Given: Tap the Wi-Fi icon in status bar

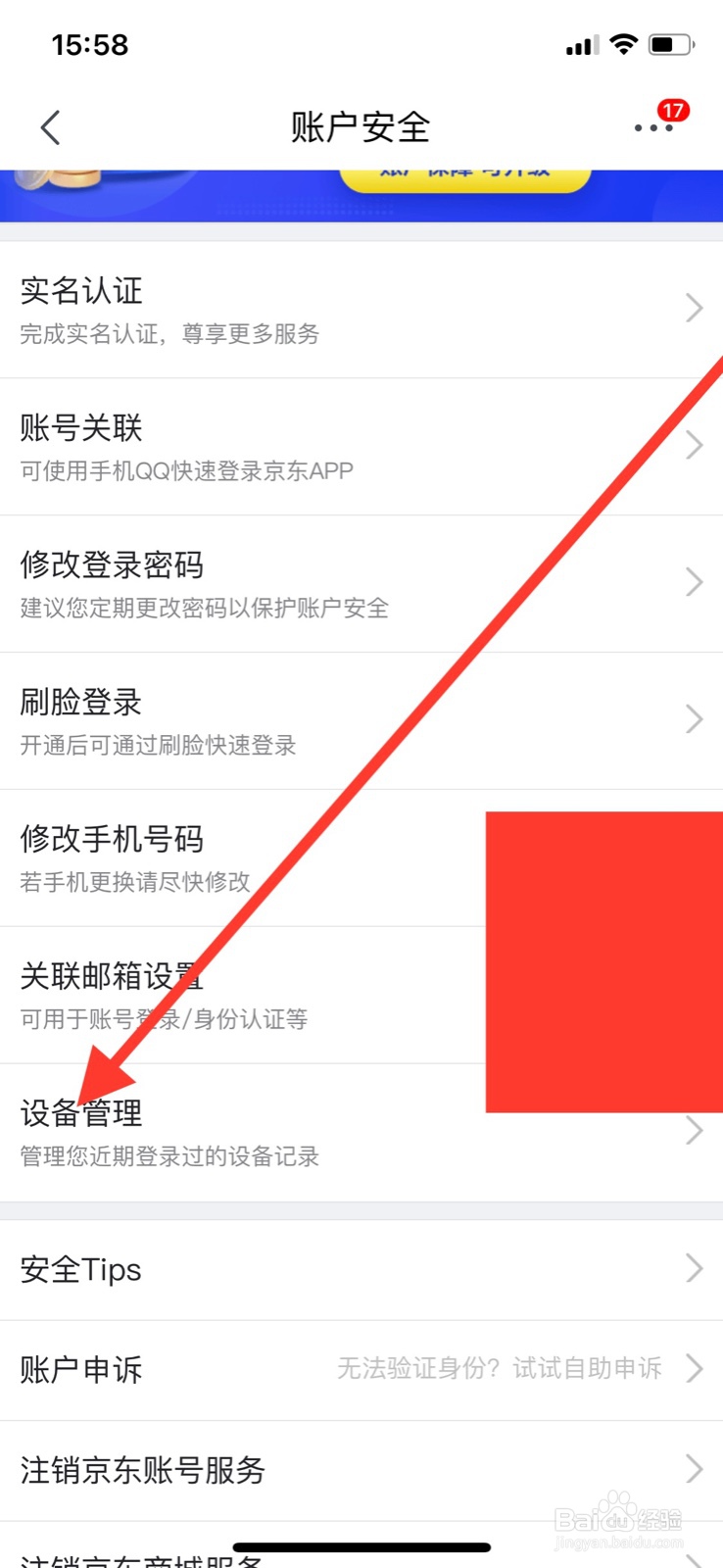Looking at the screenshot, I should point(624,43).
